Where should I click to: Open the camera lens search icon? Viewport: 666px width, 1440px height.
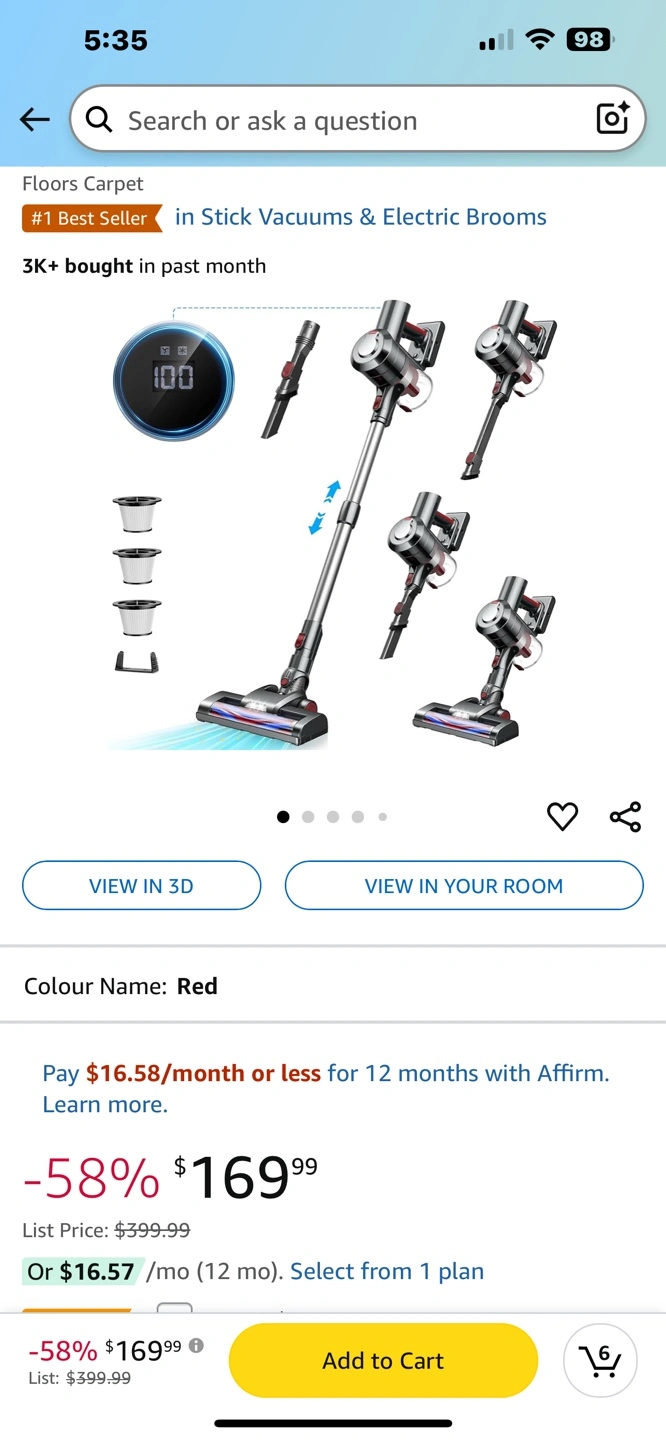point(612,119)
